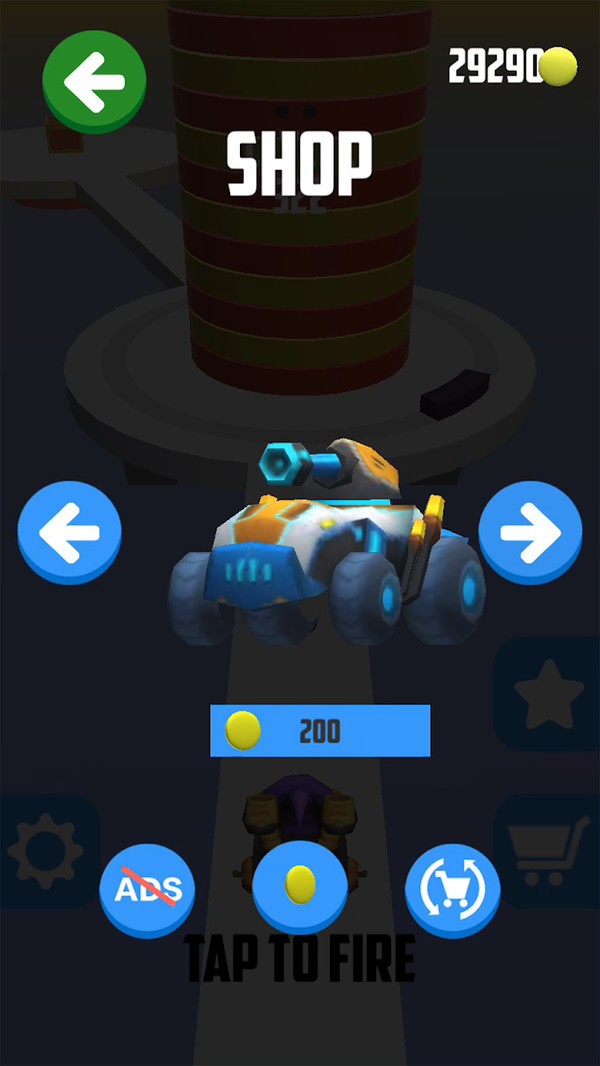Tap the remove ADS button
Screen dimensions: 600x1066
click(x=148, y=886)
